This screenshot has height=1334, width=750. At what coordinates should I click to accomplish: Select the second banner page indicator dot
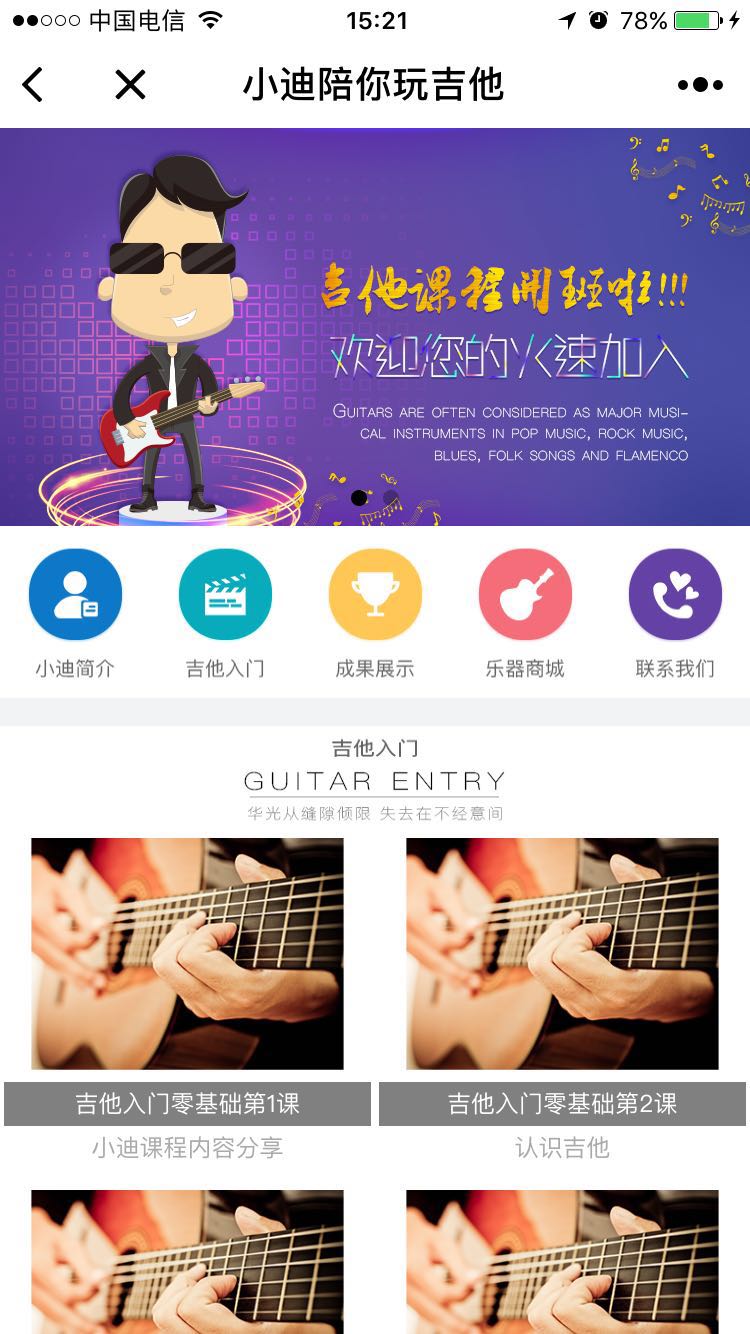coord(390,497)
